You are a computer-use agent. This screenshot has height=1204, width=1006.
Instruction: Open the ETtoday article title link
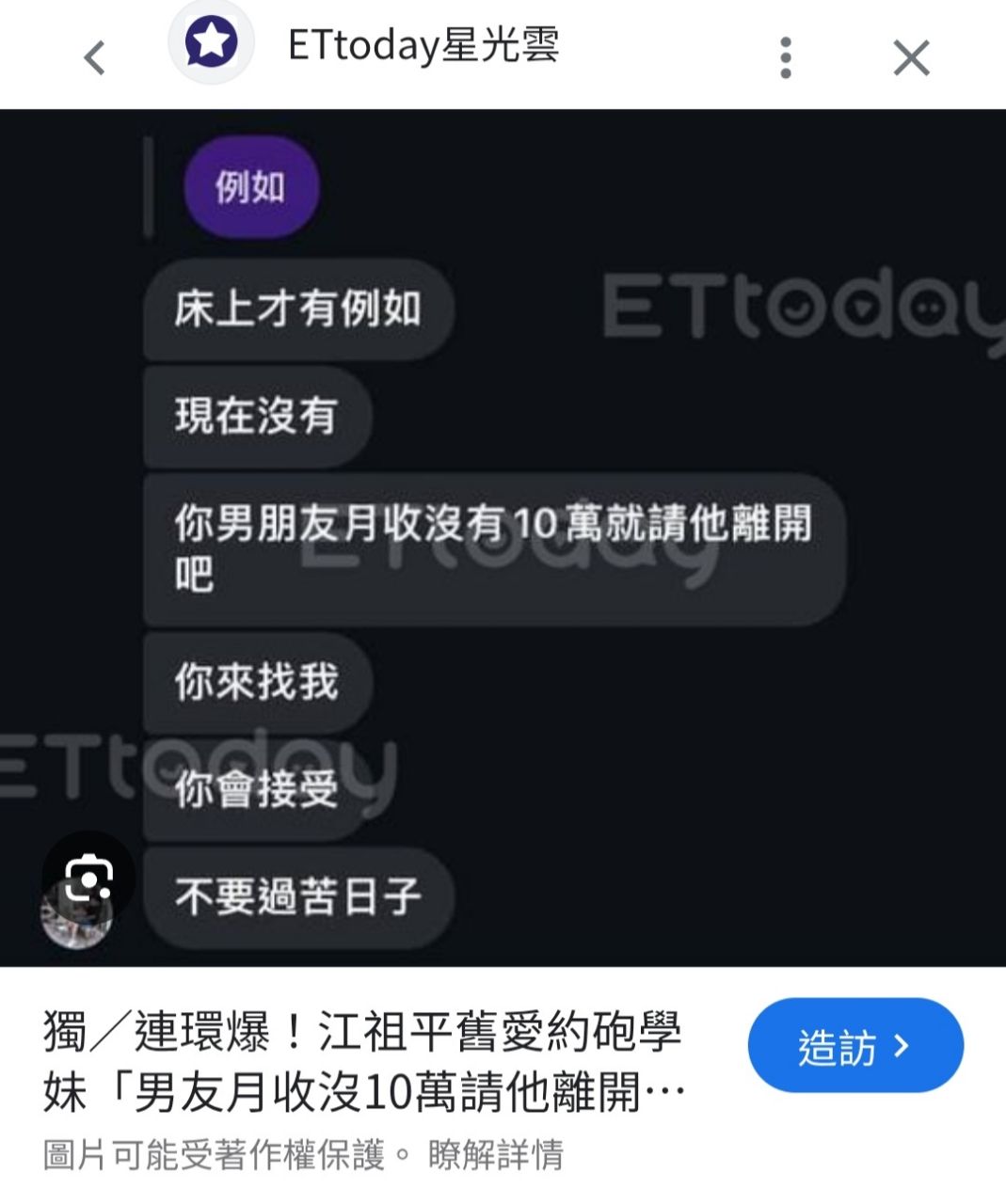click(x=362, y=1062)
